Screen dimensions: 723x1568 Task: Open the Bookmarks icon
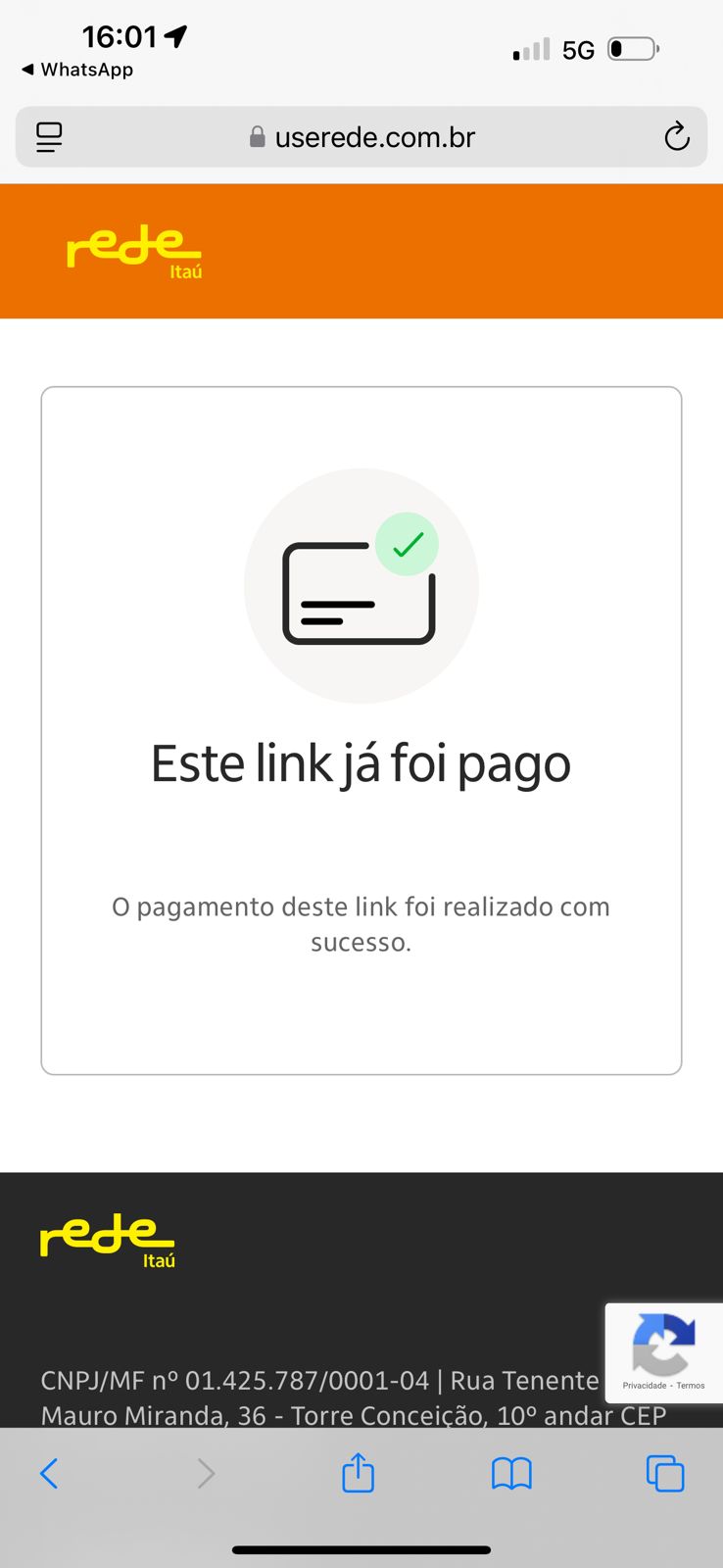[x=511, y=1473]
